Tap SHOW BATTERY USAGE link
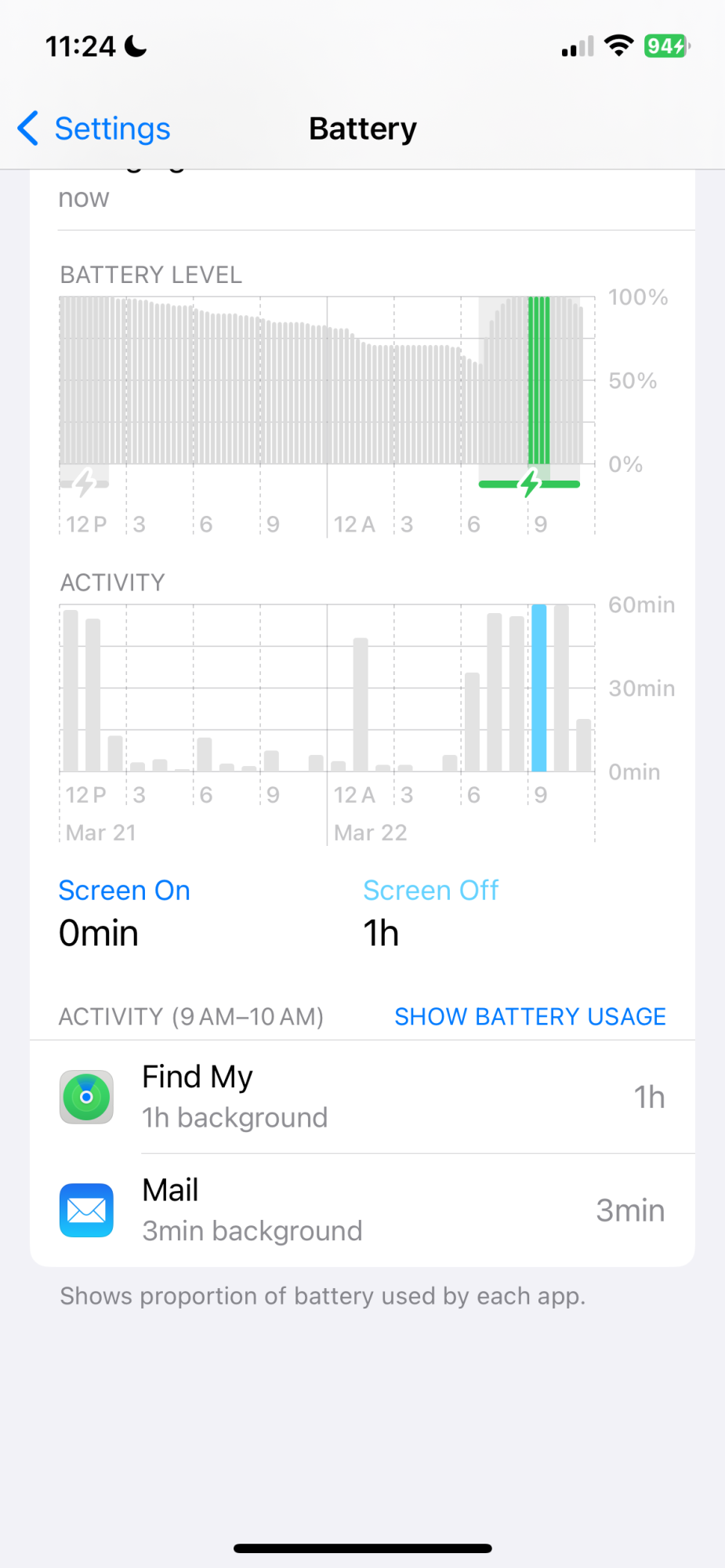The width and height of the screenshot is (725, 1568). coord(530,1016)
